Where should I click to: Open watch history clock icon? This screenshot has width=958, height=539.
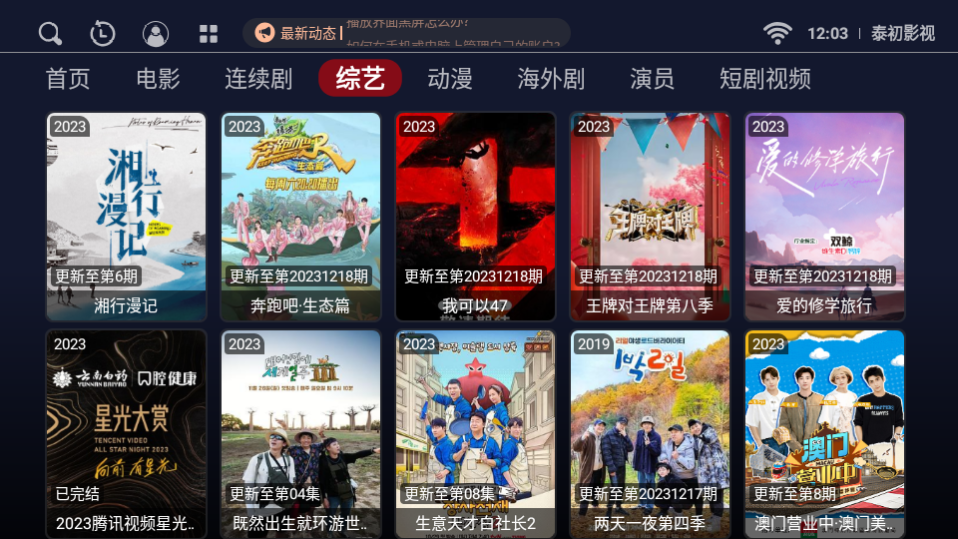pos(102,33)
